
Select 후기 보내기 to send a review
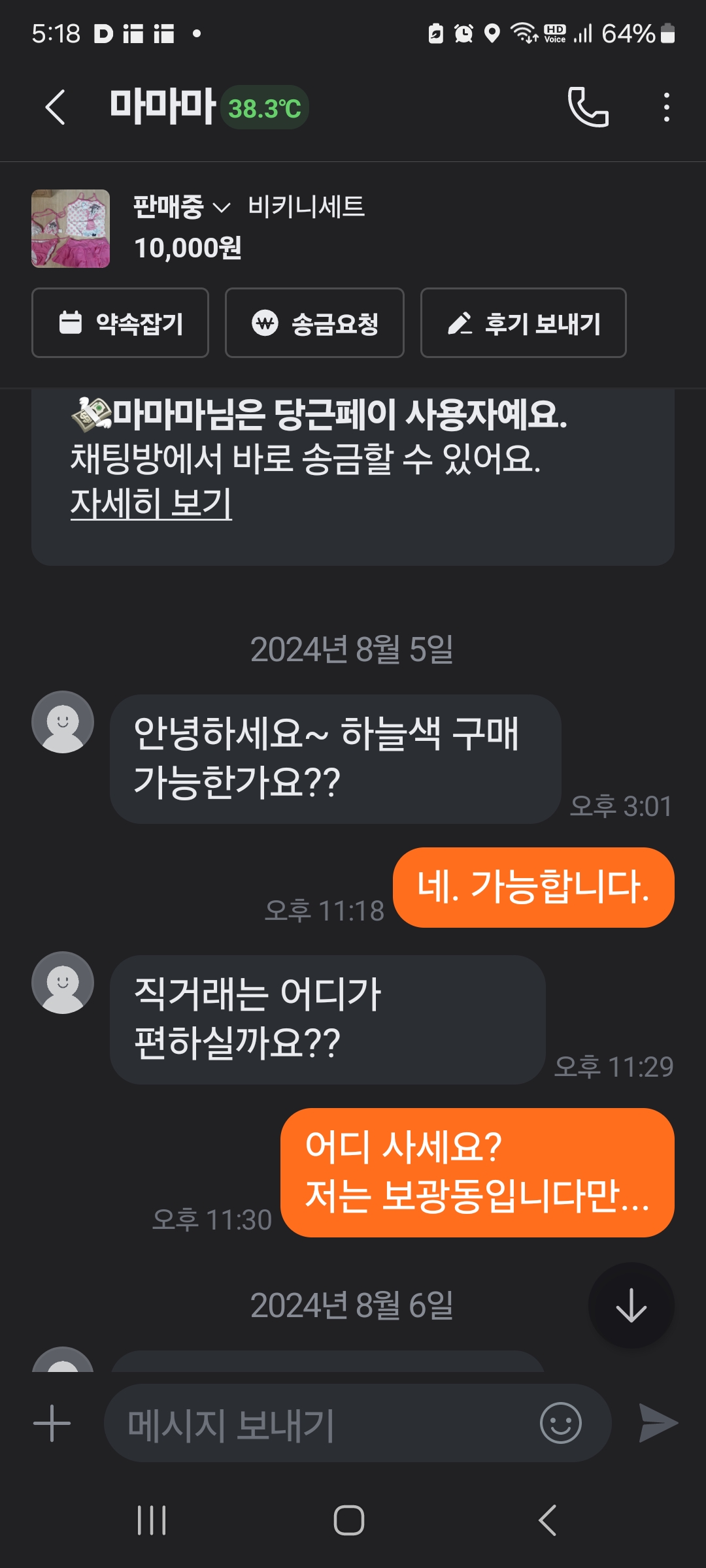coord(523,323)
